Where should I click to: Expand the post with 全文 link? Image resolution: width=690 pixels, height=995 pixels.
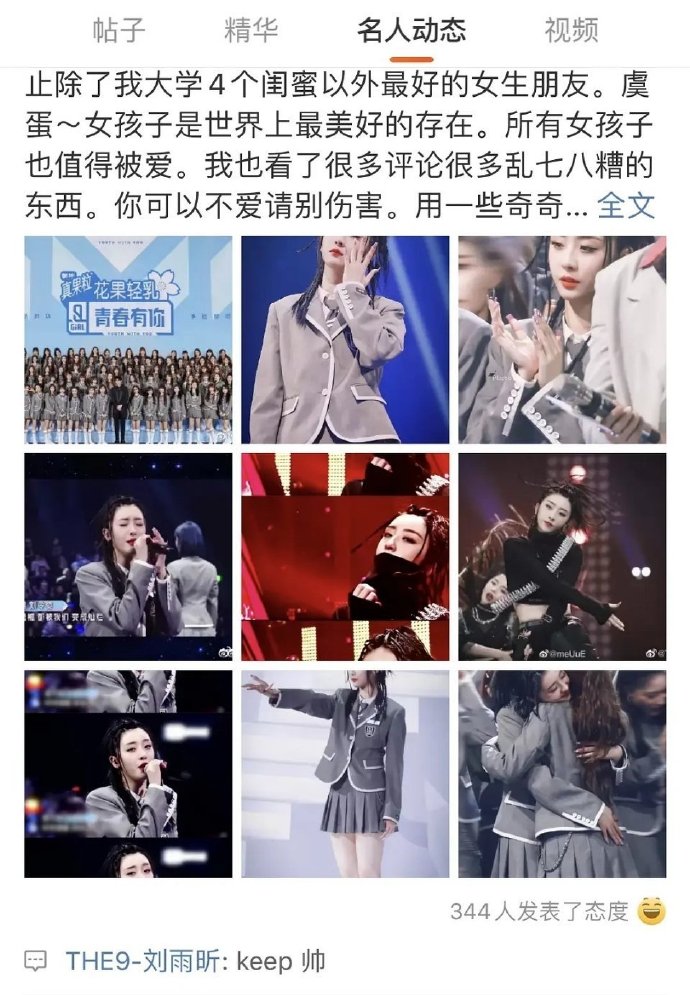point(626,205)
